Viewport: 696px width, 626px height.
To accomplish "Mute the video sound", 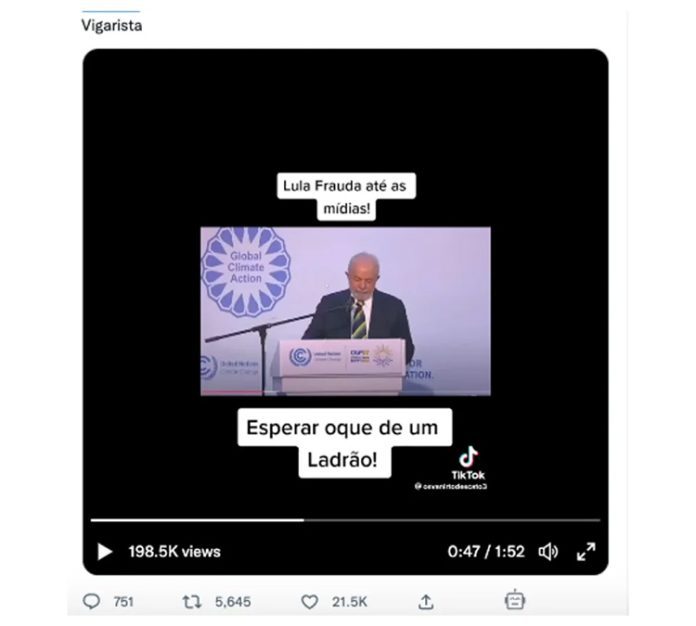I will [548, 551].
